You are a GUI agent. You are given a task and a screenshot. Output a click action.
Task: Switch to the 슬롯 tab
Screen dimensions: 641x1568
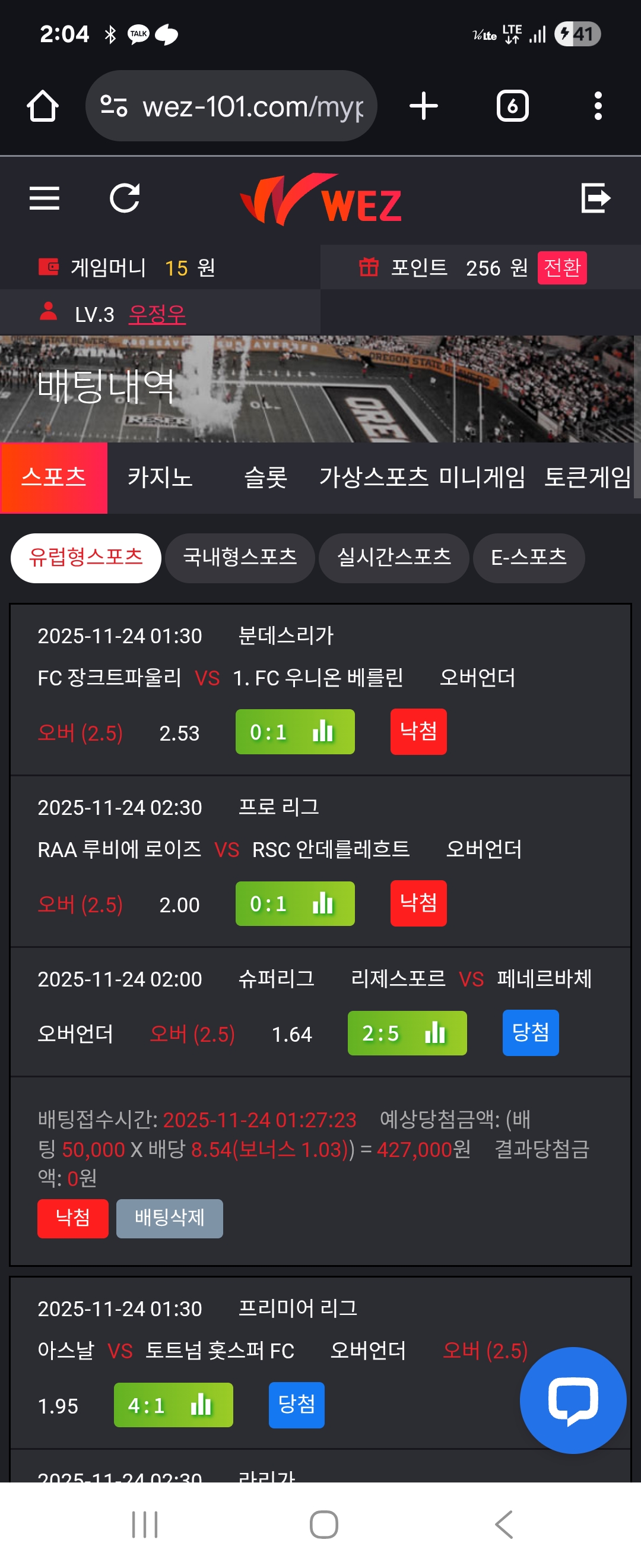coord(265,477)
